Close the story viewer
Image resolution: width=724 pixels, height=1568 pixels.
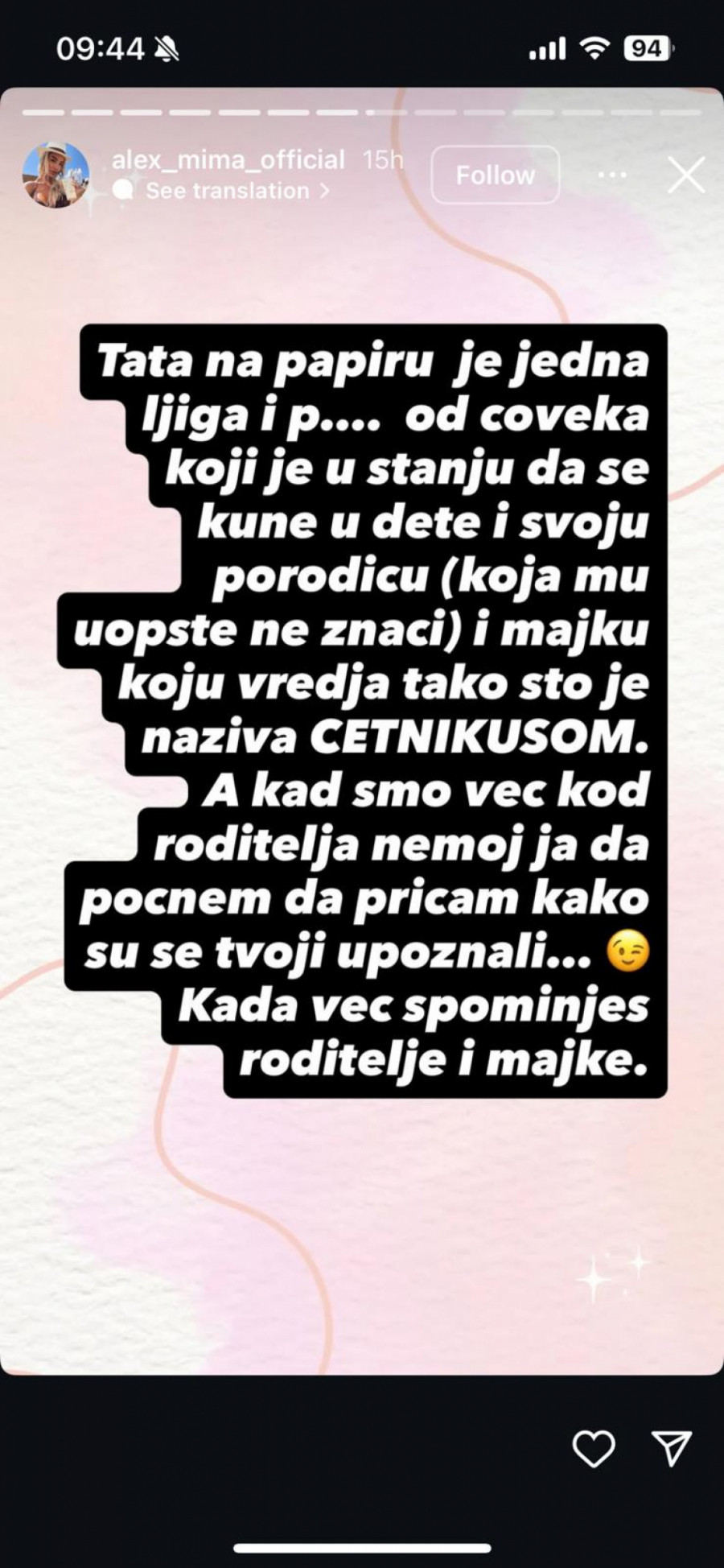[x=685, y=175]
